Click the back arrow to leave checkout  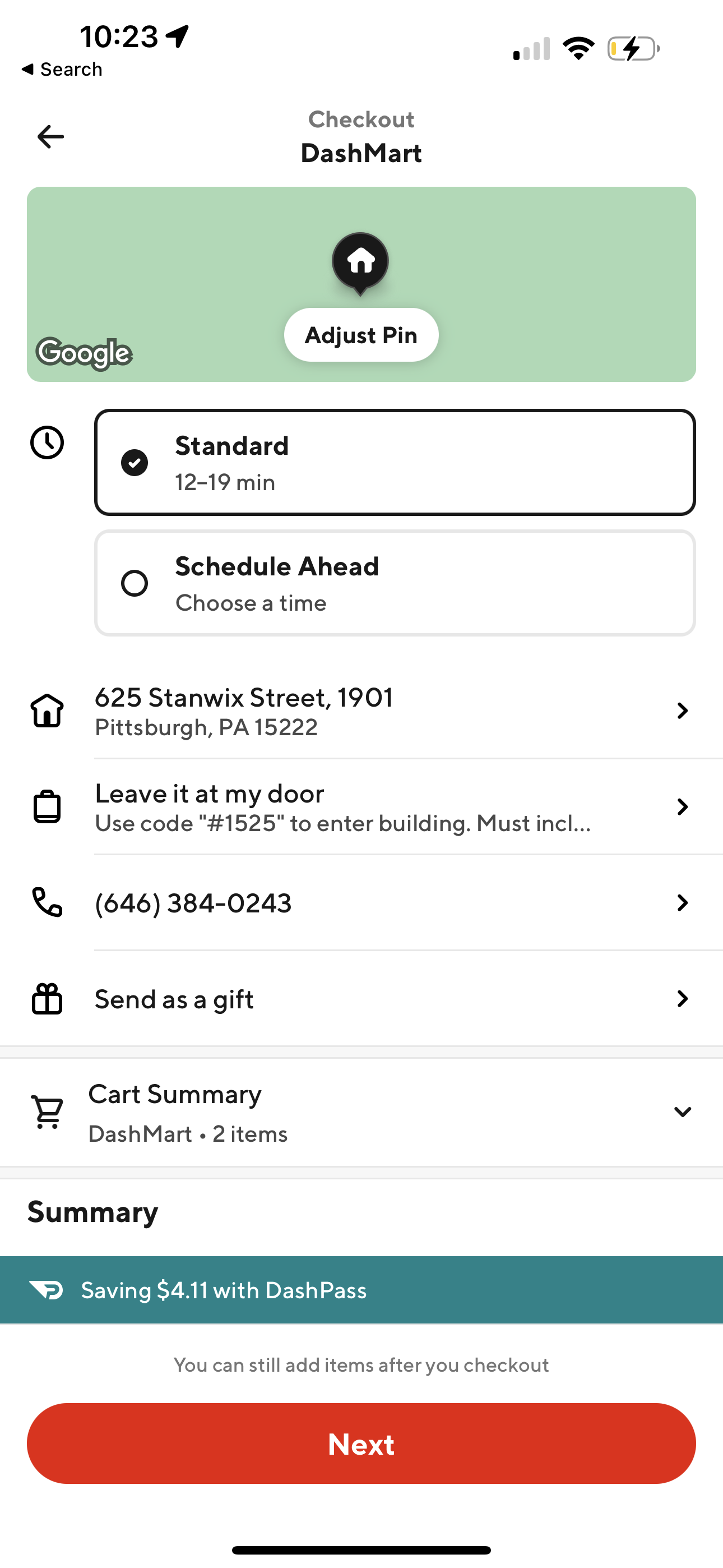click(x=50, y=136)
